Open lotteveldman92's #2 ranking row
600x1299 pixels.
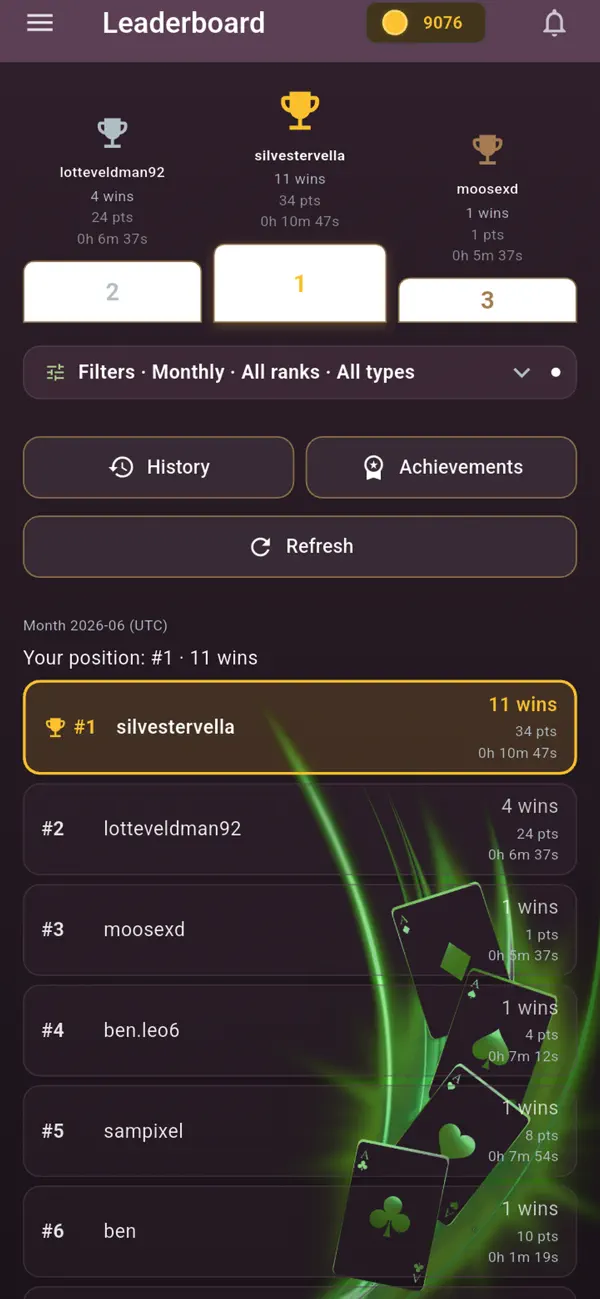point(300,829)
